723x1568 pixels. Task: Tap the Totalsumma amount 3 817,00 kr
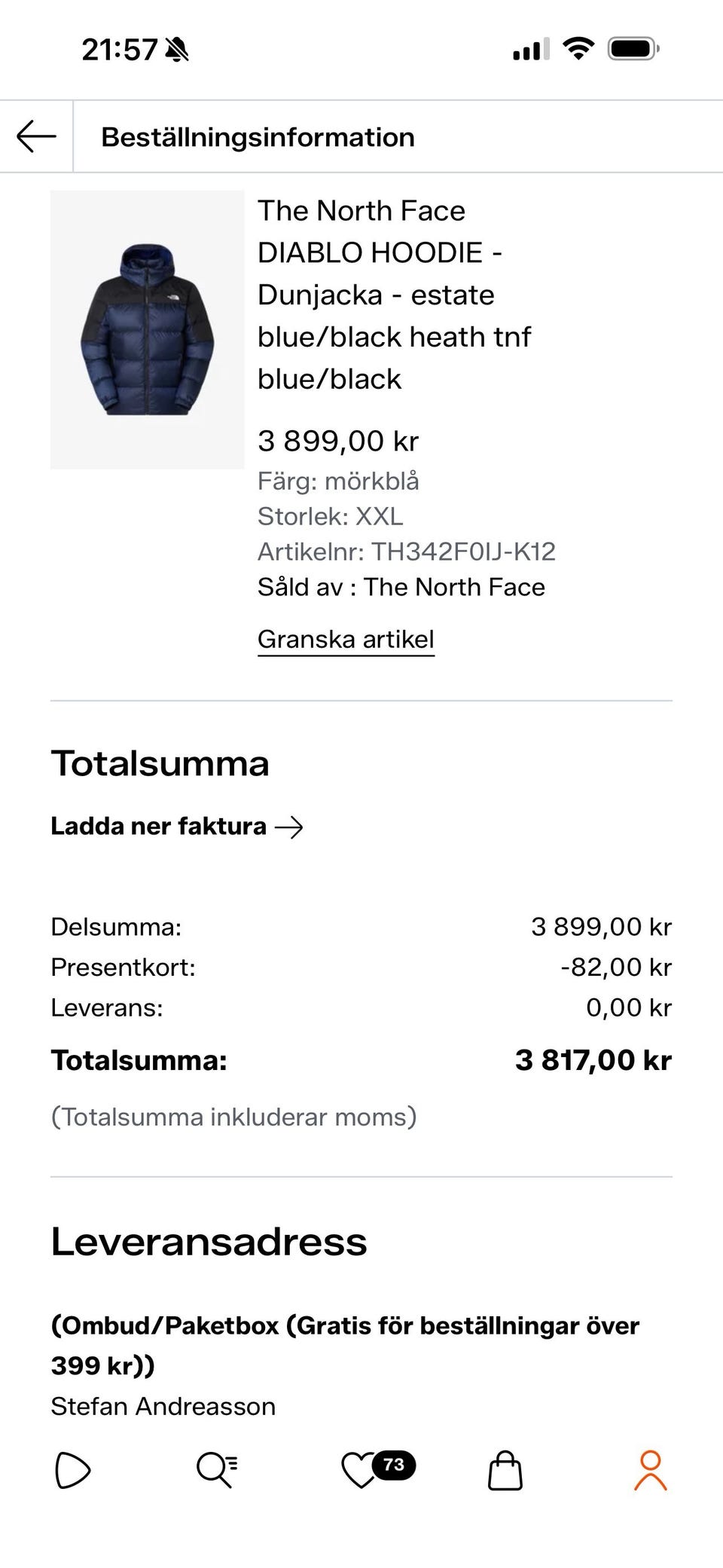point(595,1059)
